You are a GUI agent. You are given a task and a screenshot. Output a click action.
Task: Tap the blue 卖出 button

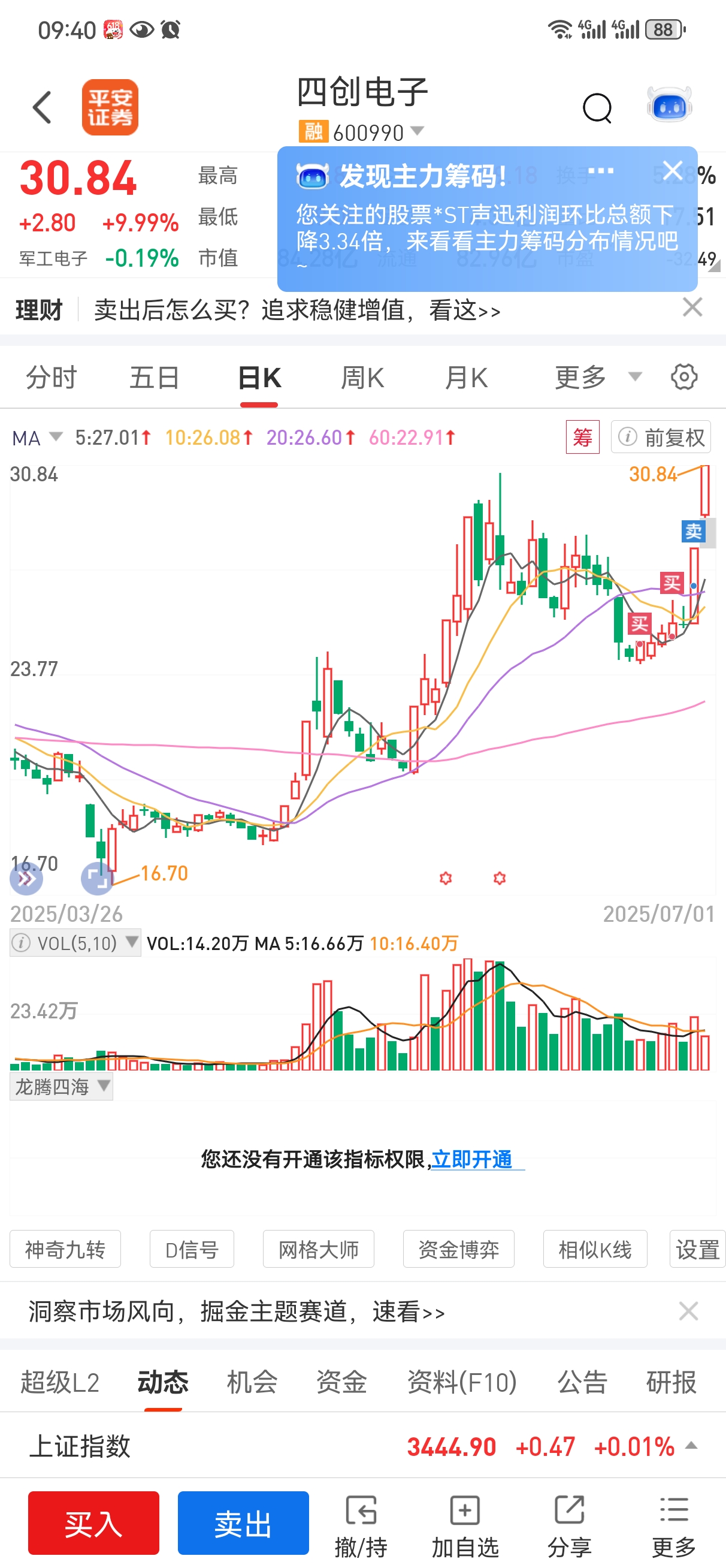coord(243,1524)
